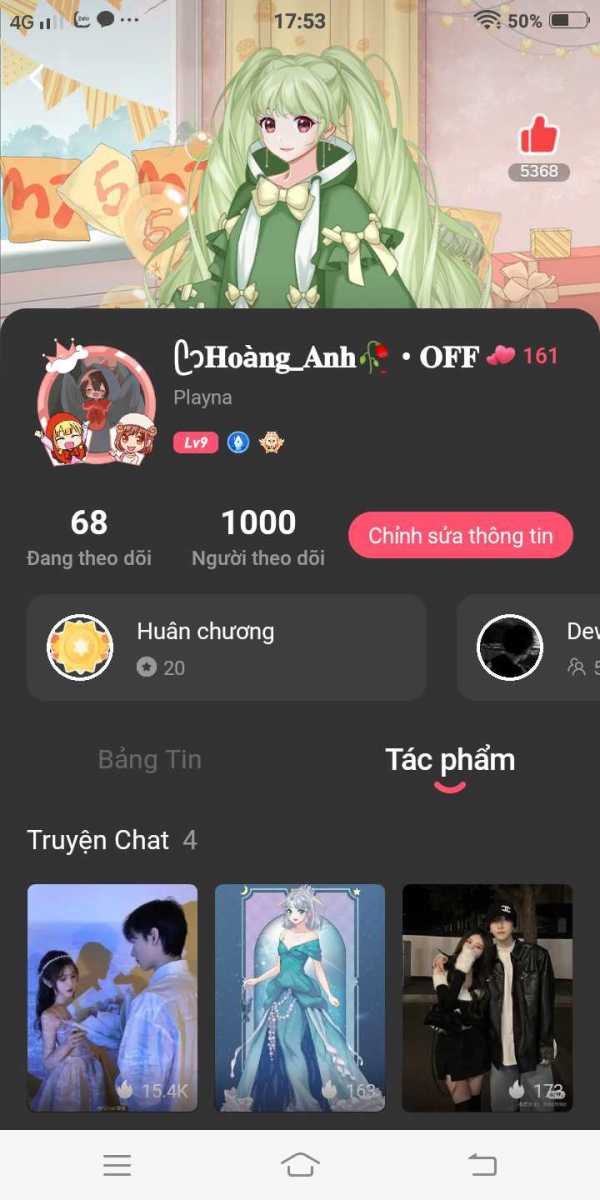Viewport: 600px width, 1200px height.
Task: Open the Huân chương card
Action: pyautogui.click(x=227, y=647)
